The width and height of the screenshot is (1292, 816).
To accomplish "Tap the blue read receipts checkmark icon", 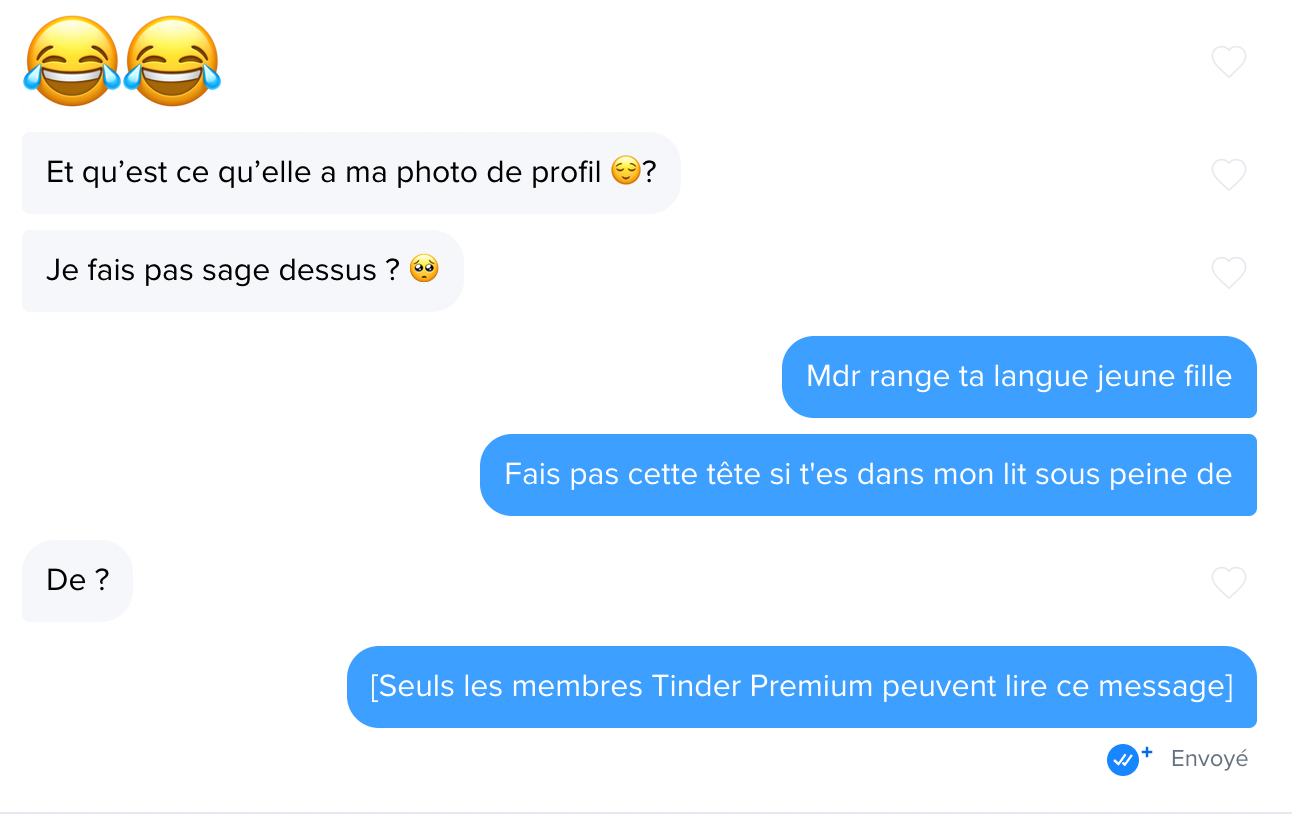I will click(x=1124, y=760).
